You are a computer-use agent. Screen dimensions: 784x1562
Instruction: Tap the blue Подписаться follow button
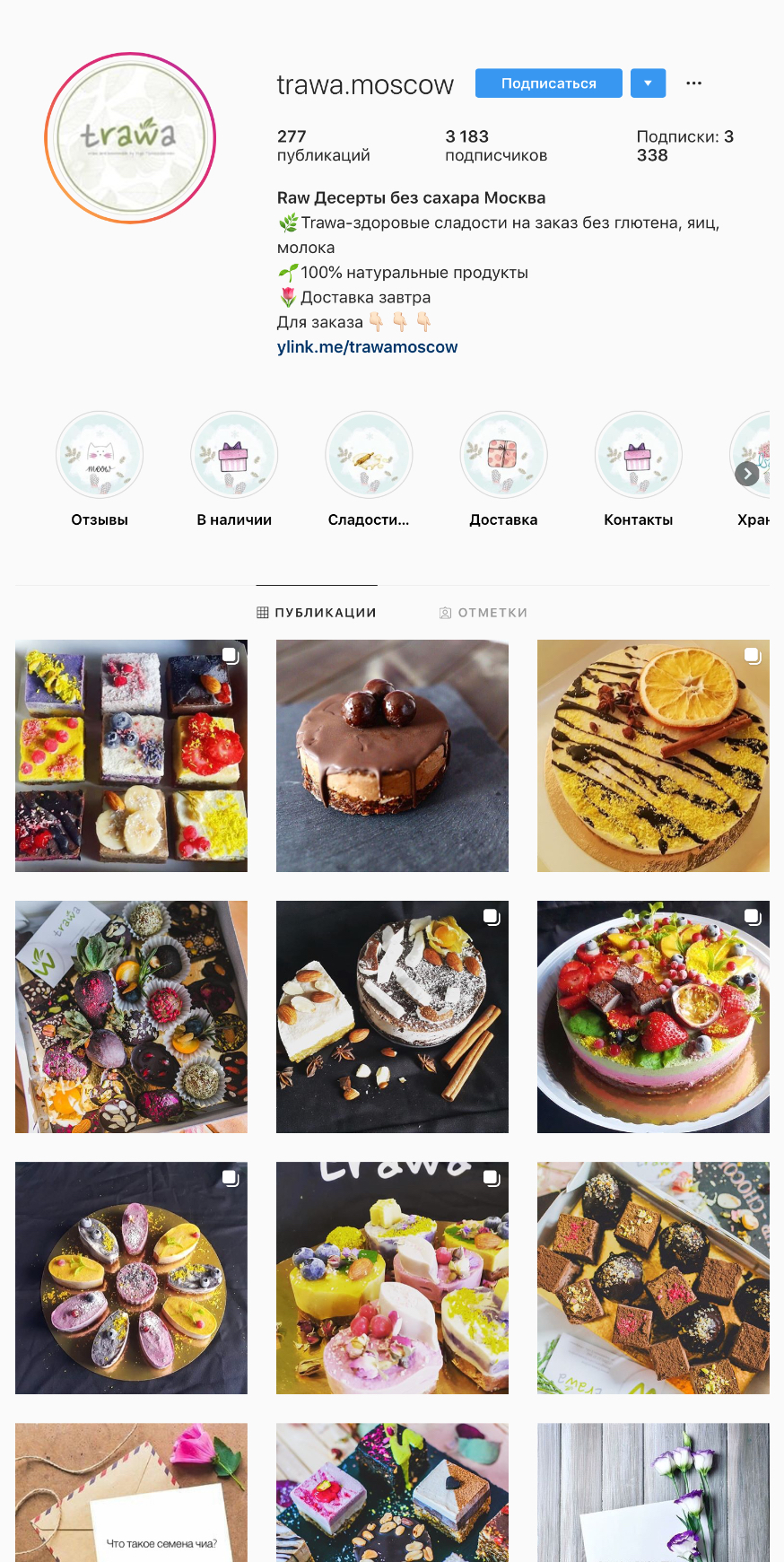(548, 83)
